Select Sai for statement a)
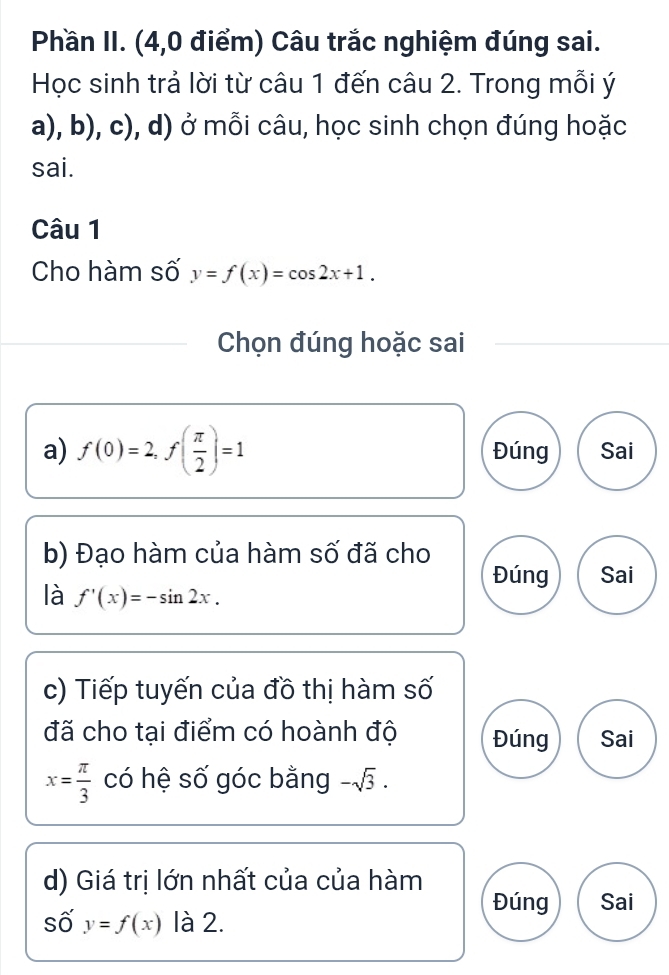The image size is (669, 975). [617, 451]
